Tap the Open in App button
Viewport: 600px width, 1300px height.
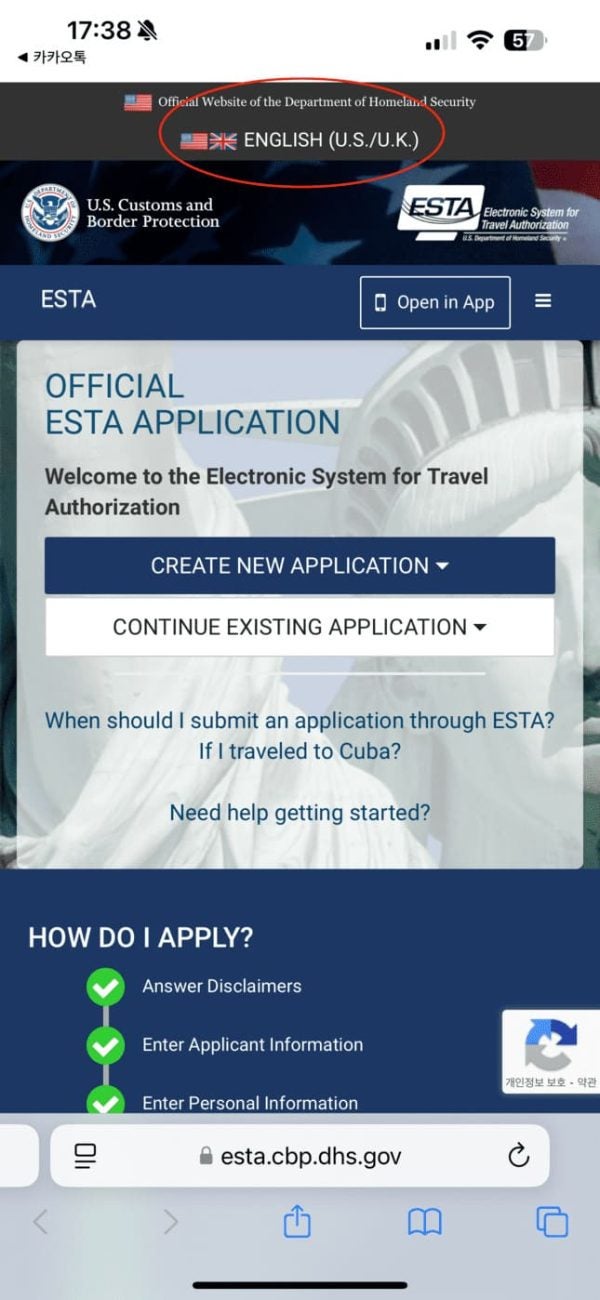tap(435, 303)
